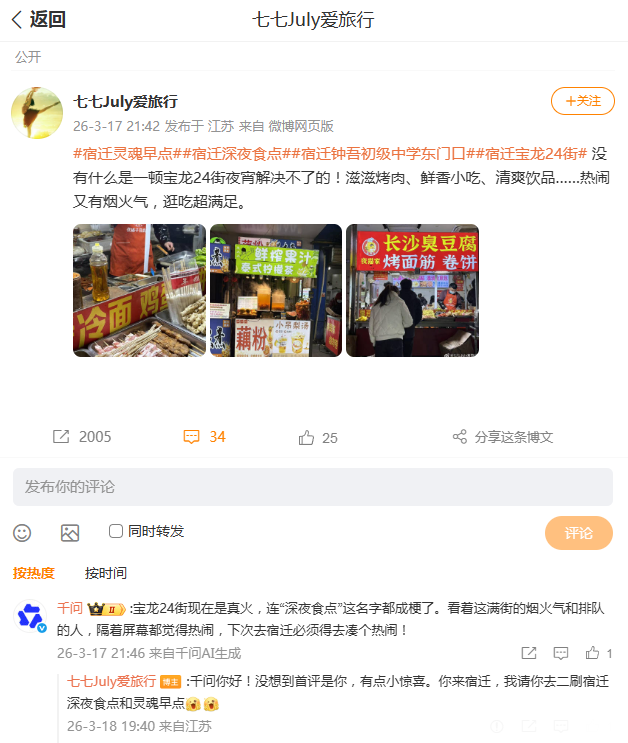Like the post with 25 likes
628x743 pixels.
click(x=318, y=437)
